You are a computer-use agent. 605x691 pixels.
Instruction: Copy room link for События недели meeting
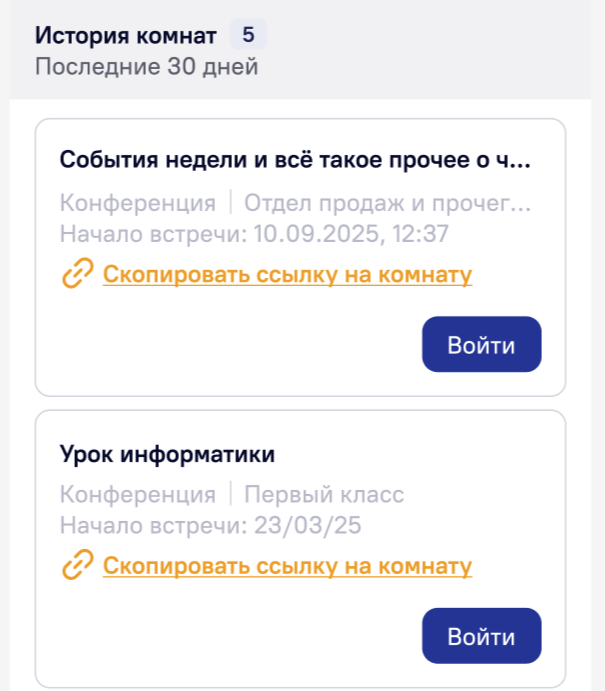[x=286, y=275]
